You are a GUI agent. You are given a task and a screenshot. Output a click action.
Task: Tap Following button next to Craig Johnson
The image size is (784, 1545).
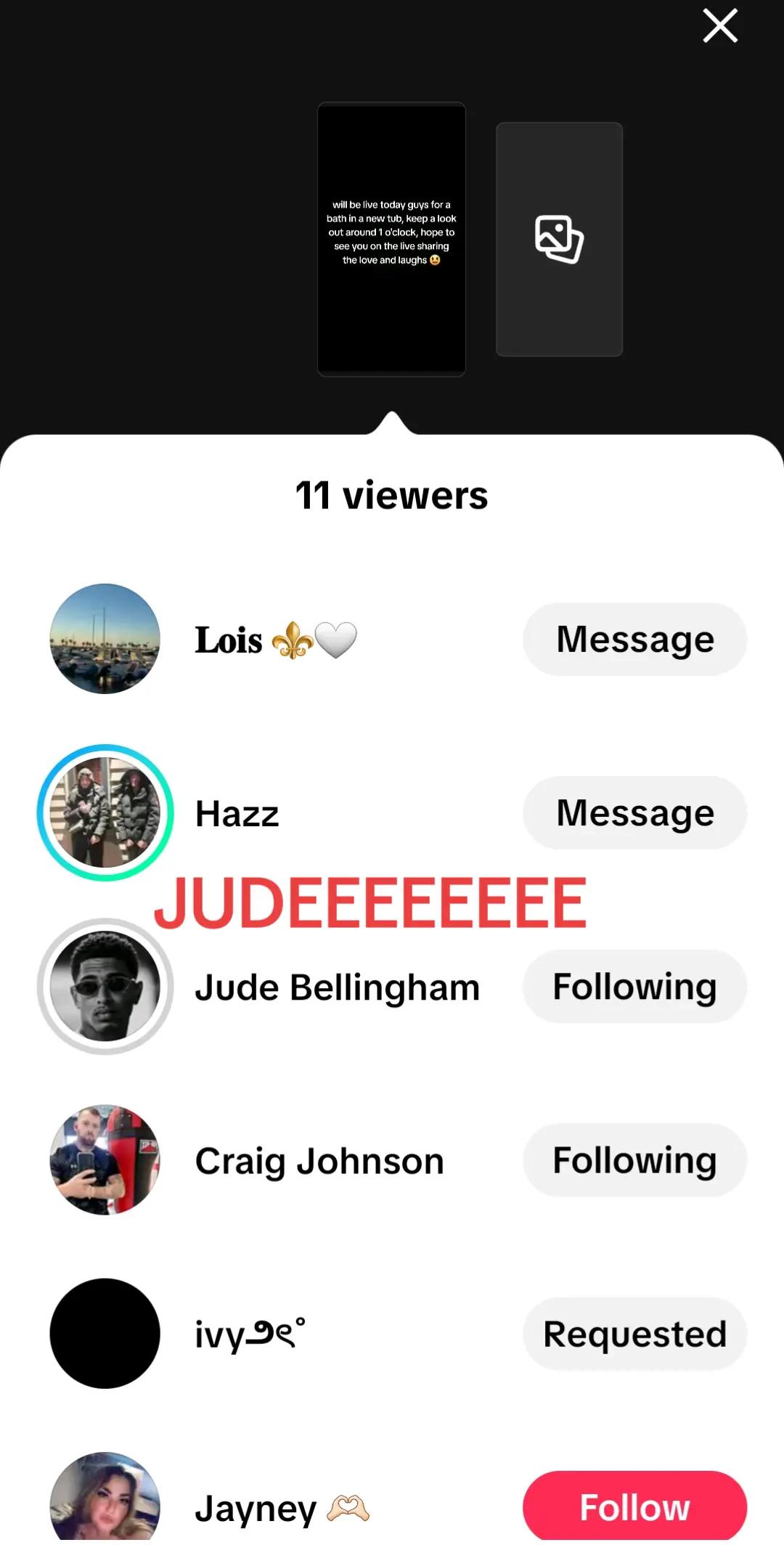pos(634,1159)
